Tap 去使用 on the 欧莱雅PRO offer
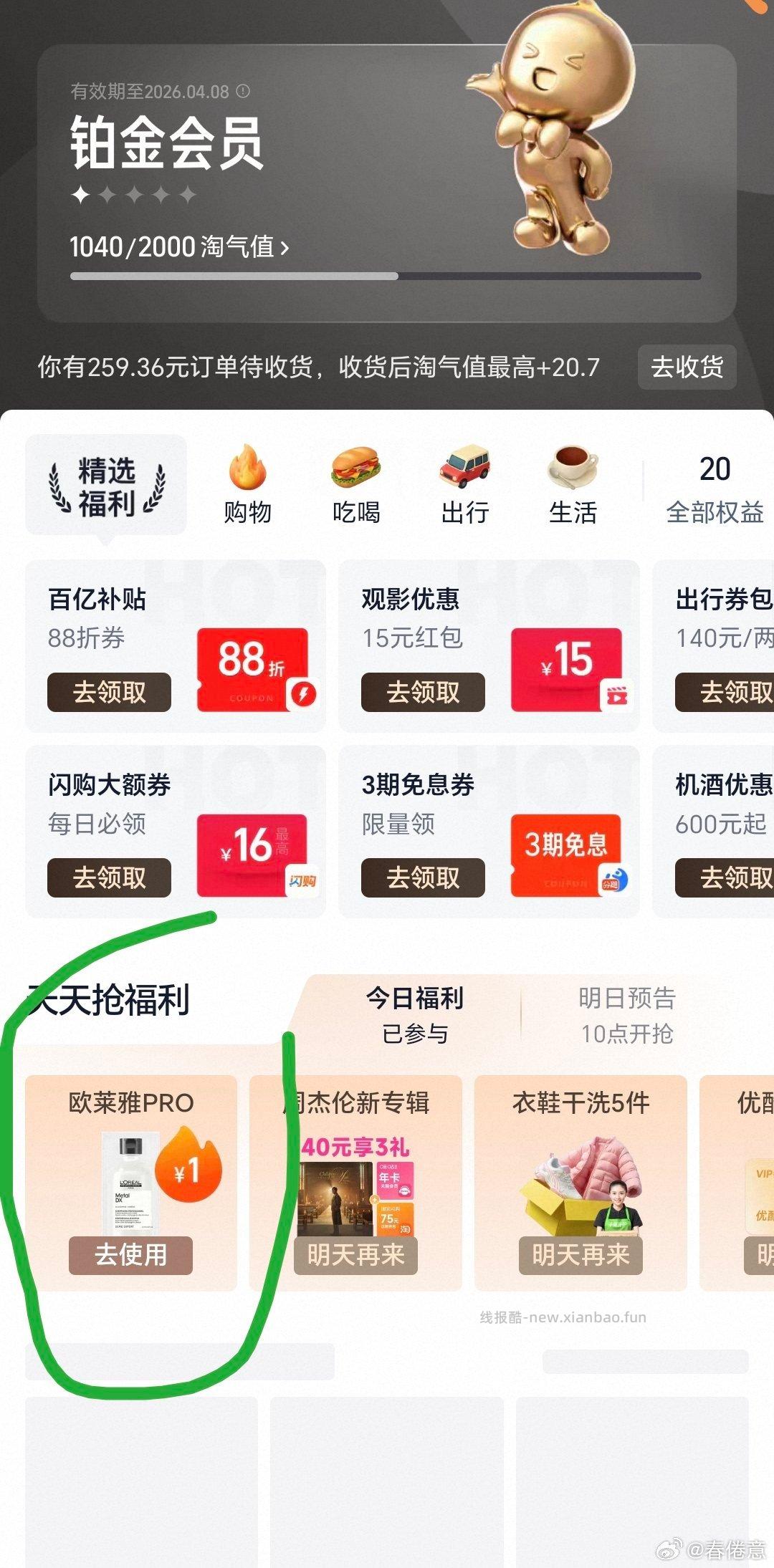This screenshot has width=774, height=1568. click(x=130, y=1256)
